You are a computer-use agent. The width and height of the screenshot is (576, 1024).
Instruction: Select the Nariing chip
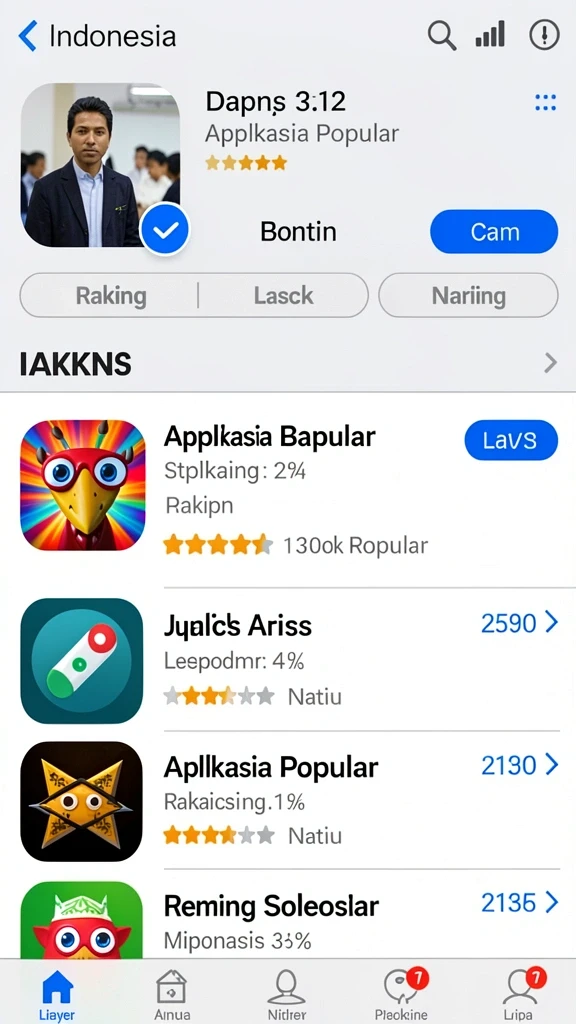(x=468, y=296)
